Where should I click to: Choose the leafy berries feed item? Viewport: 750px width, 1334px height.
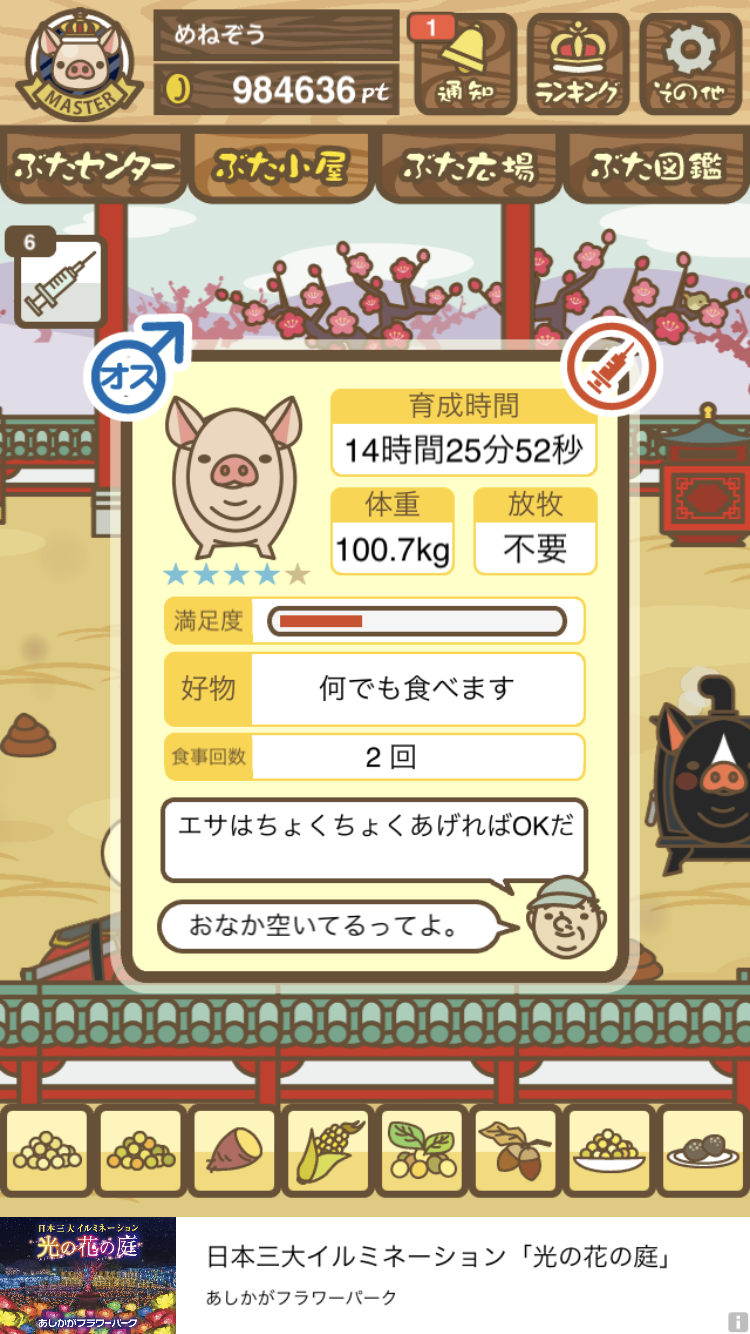[x=421, y=1153]
